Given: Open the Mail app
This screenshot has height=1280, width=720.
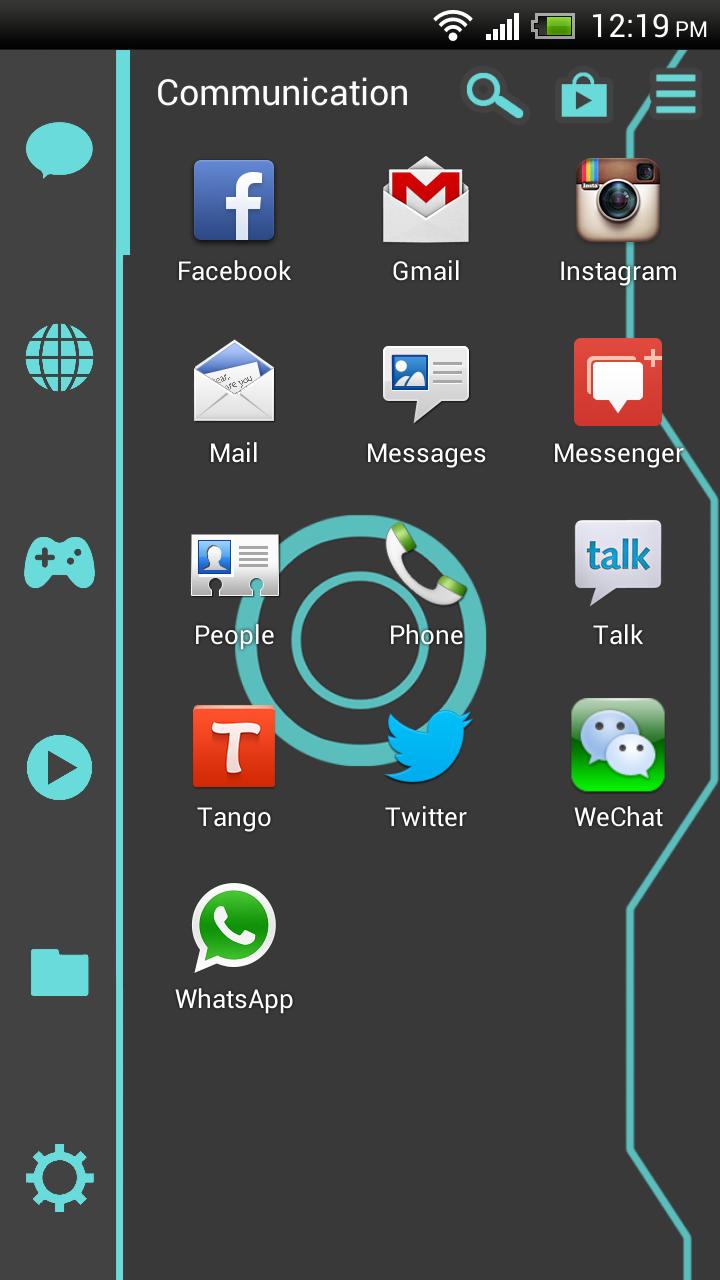Looking at the screenshot, I should 234,385.
